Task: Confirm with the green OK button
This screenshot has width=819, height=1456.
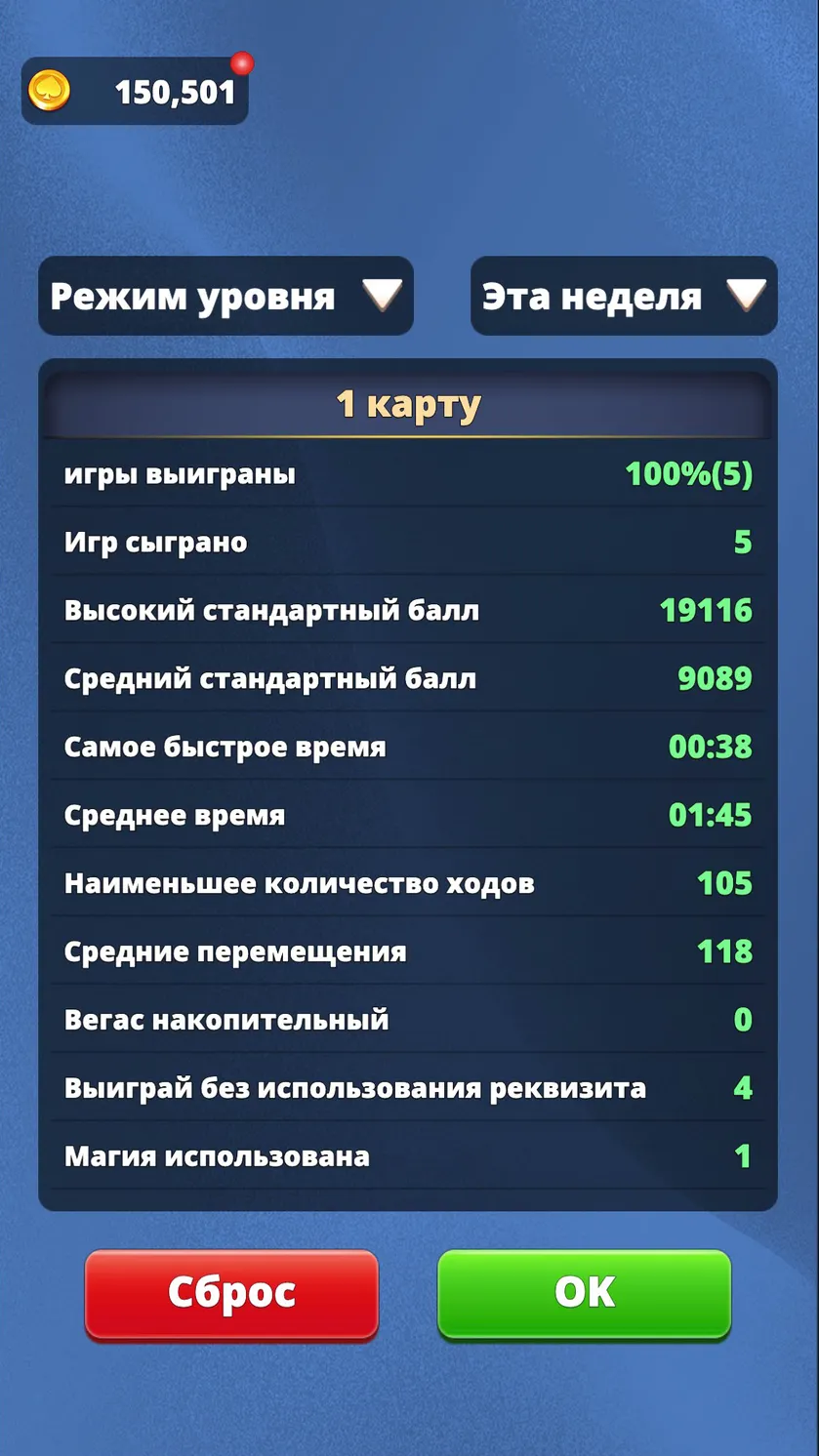Action: (x=584, y=1294)
